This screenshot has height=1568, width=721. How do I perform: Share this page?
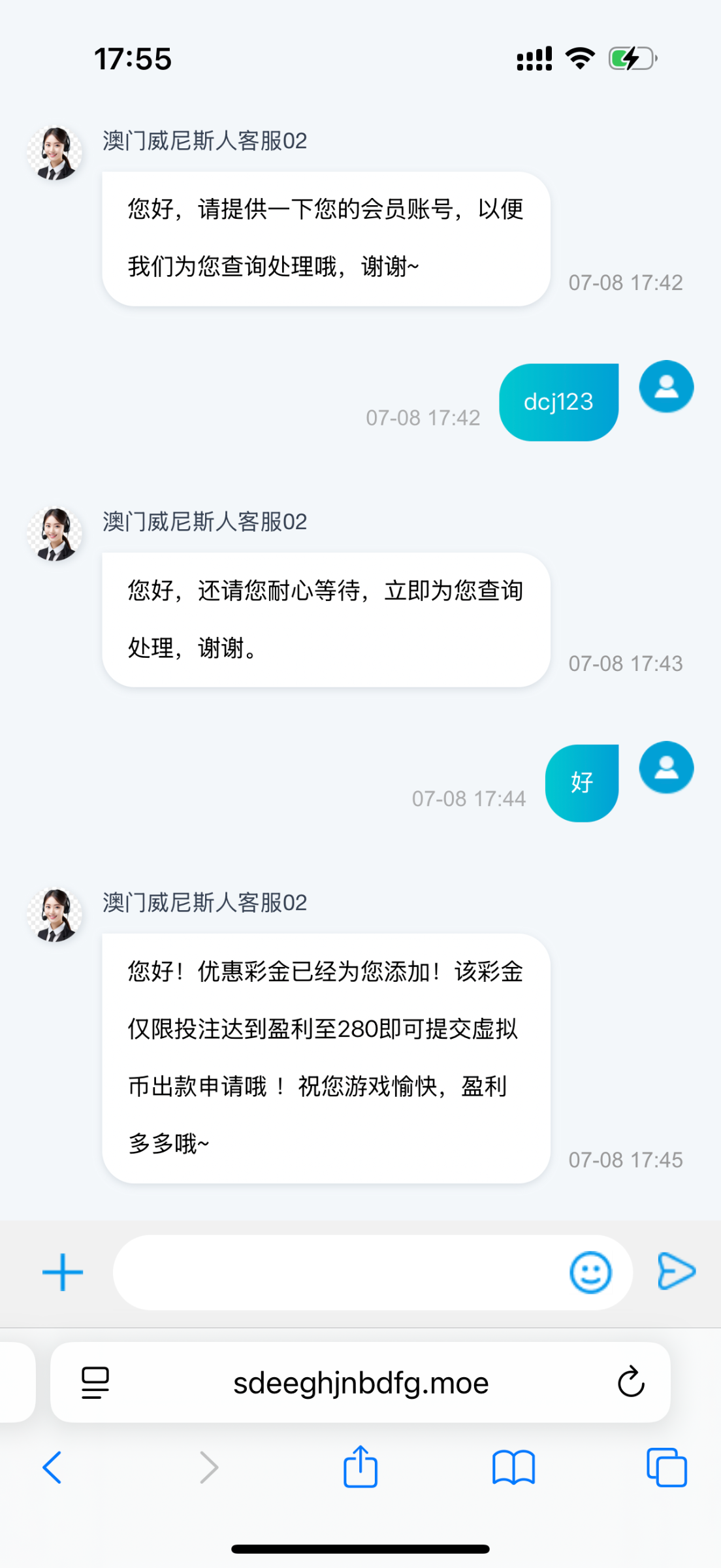[x=360, y=1466]
